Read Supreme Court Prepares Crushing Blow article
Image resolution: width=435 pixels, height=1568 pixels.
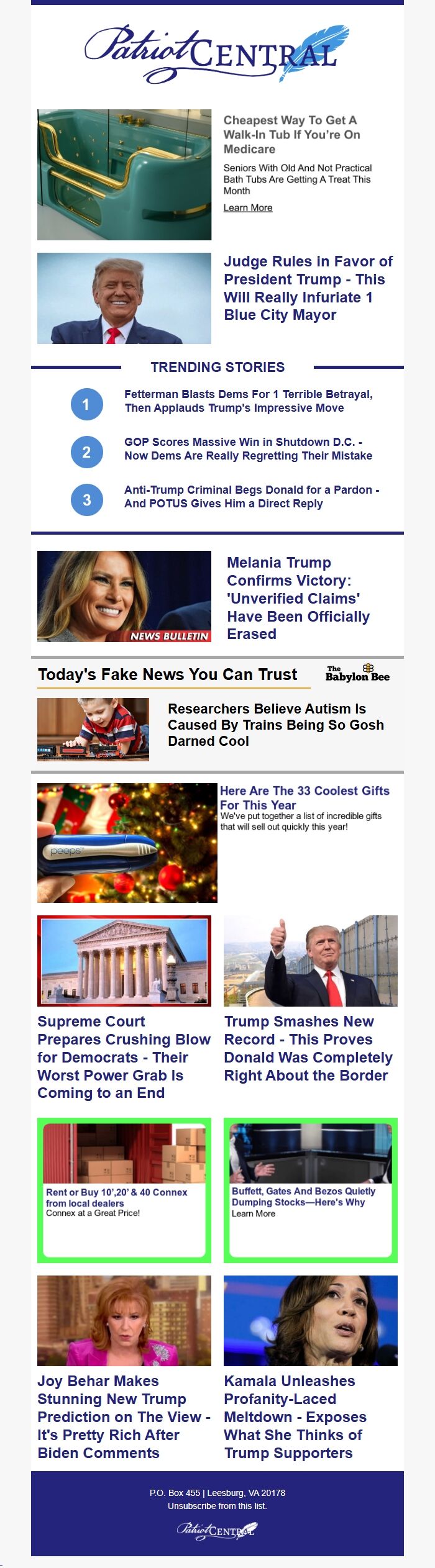pyautogui.click(x=124, y=1057)
